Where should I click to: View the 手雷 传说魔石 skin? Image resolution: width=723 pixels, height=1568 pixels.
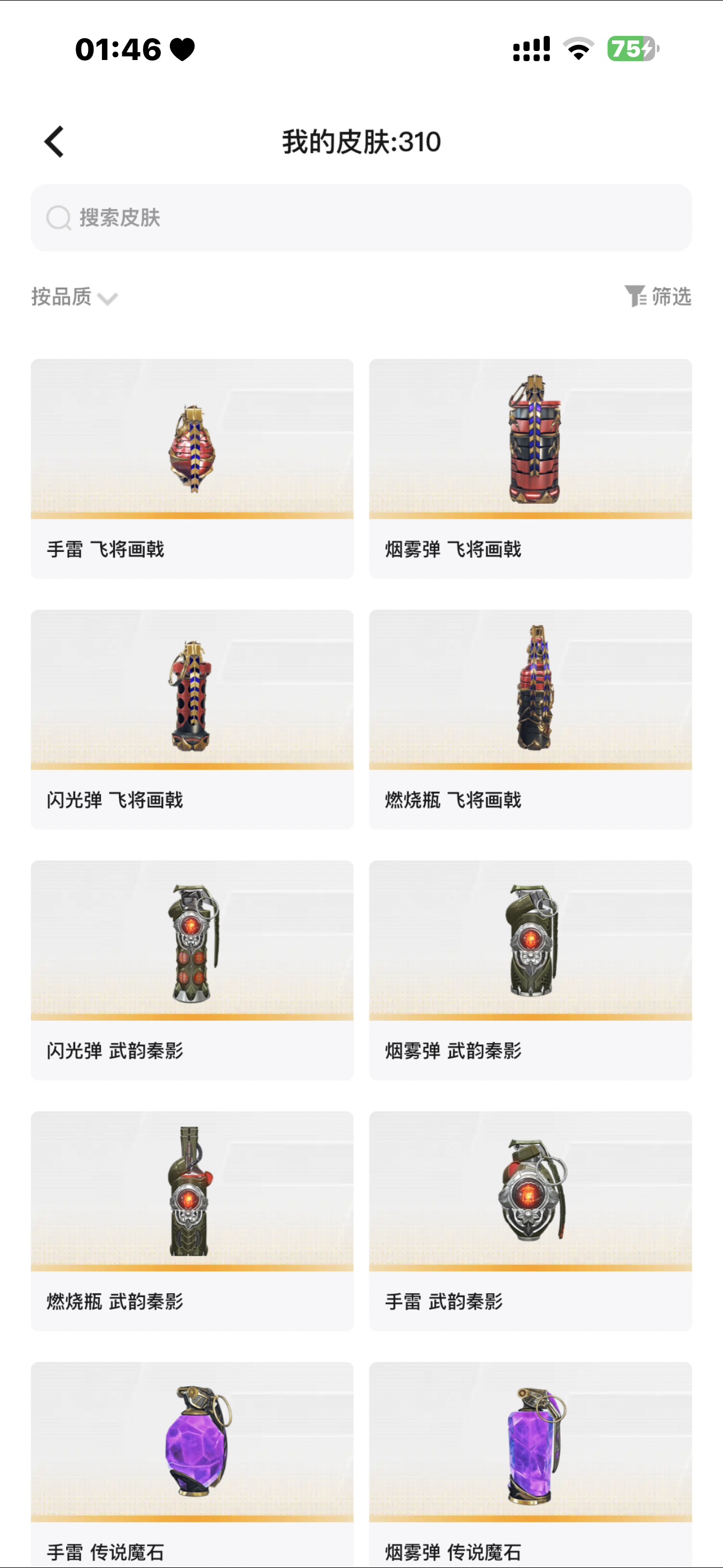192,1461
